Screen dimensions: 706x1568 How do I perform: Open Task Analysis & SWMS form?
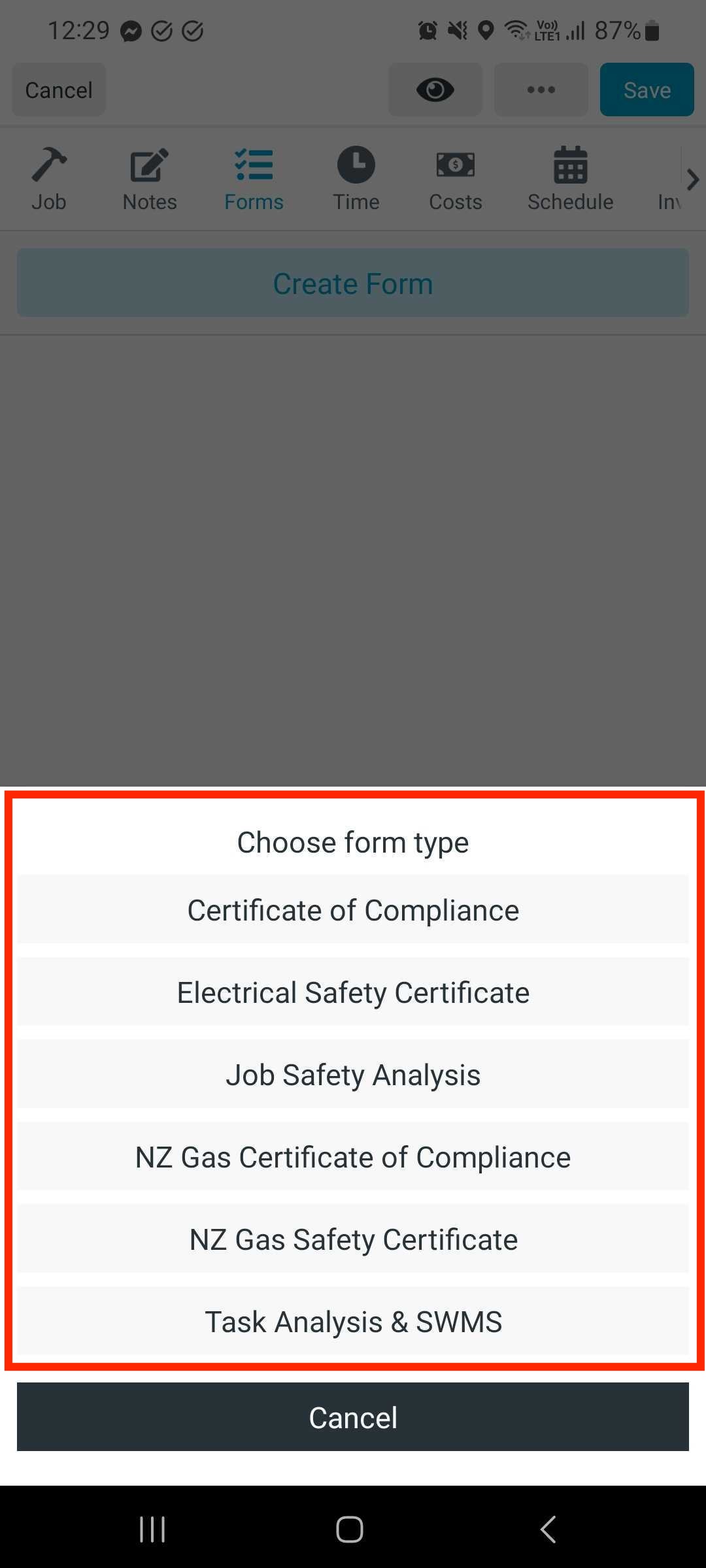click(353, 1322)
